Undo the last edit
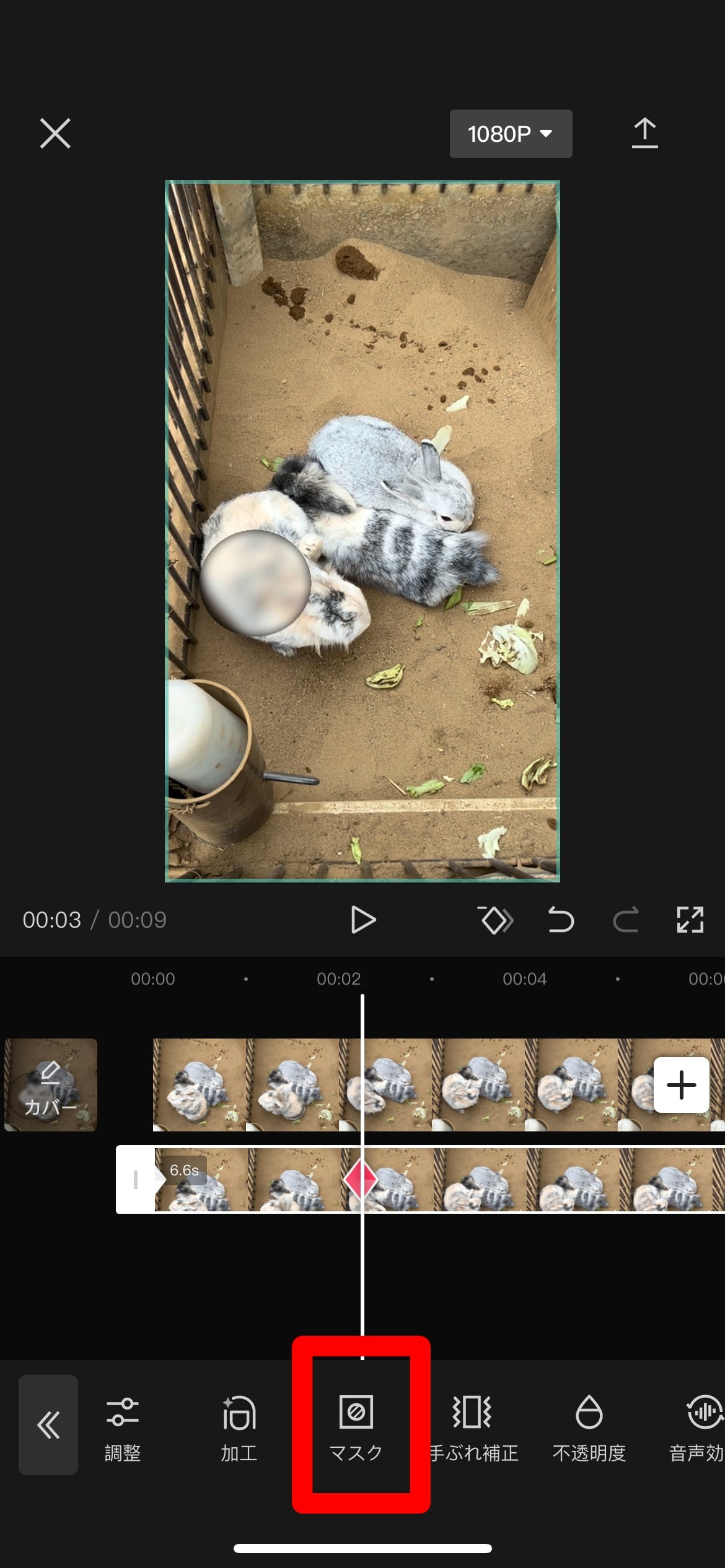 pos(561,920)
